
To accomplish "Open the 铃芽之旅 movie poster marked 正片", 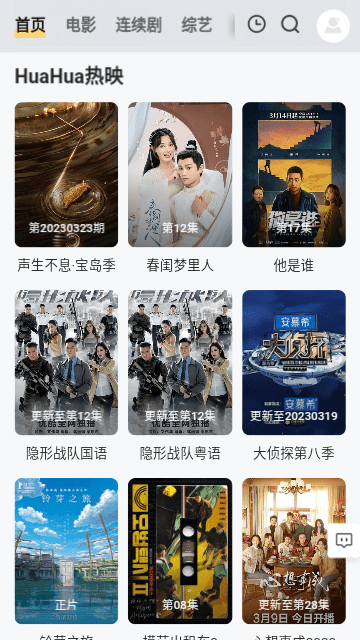I will [x=67, y=551].
